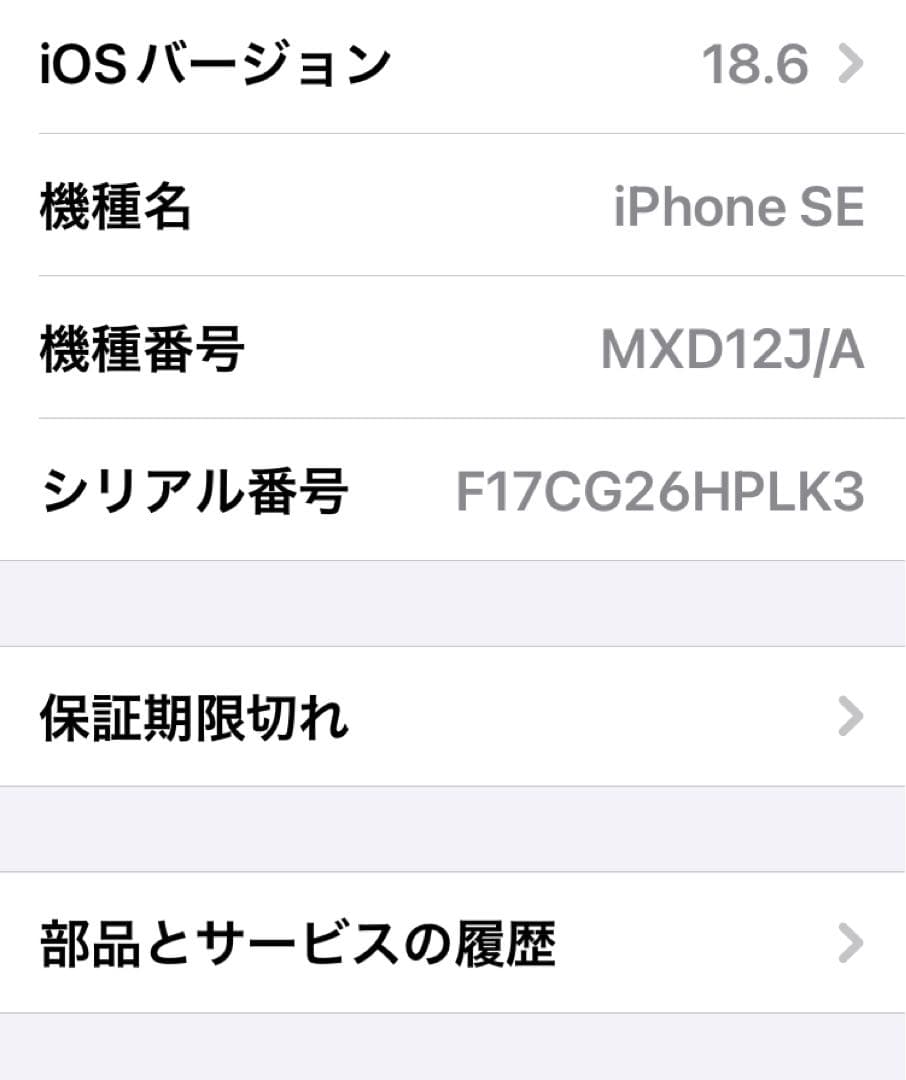Tap the warranty status 保証期限切れ text
This screenshot has width=906, height=1080.
(192, 716)
